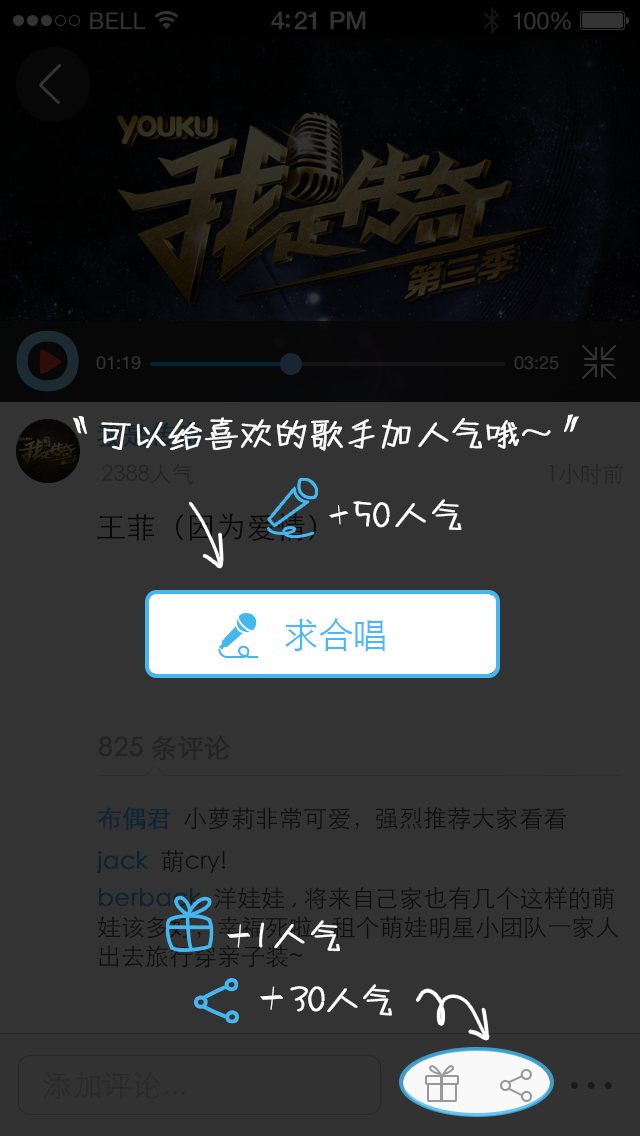Go back using the top-left arrow
The height and width of the screenshot is (1136, 640).
pos(52,85)
